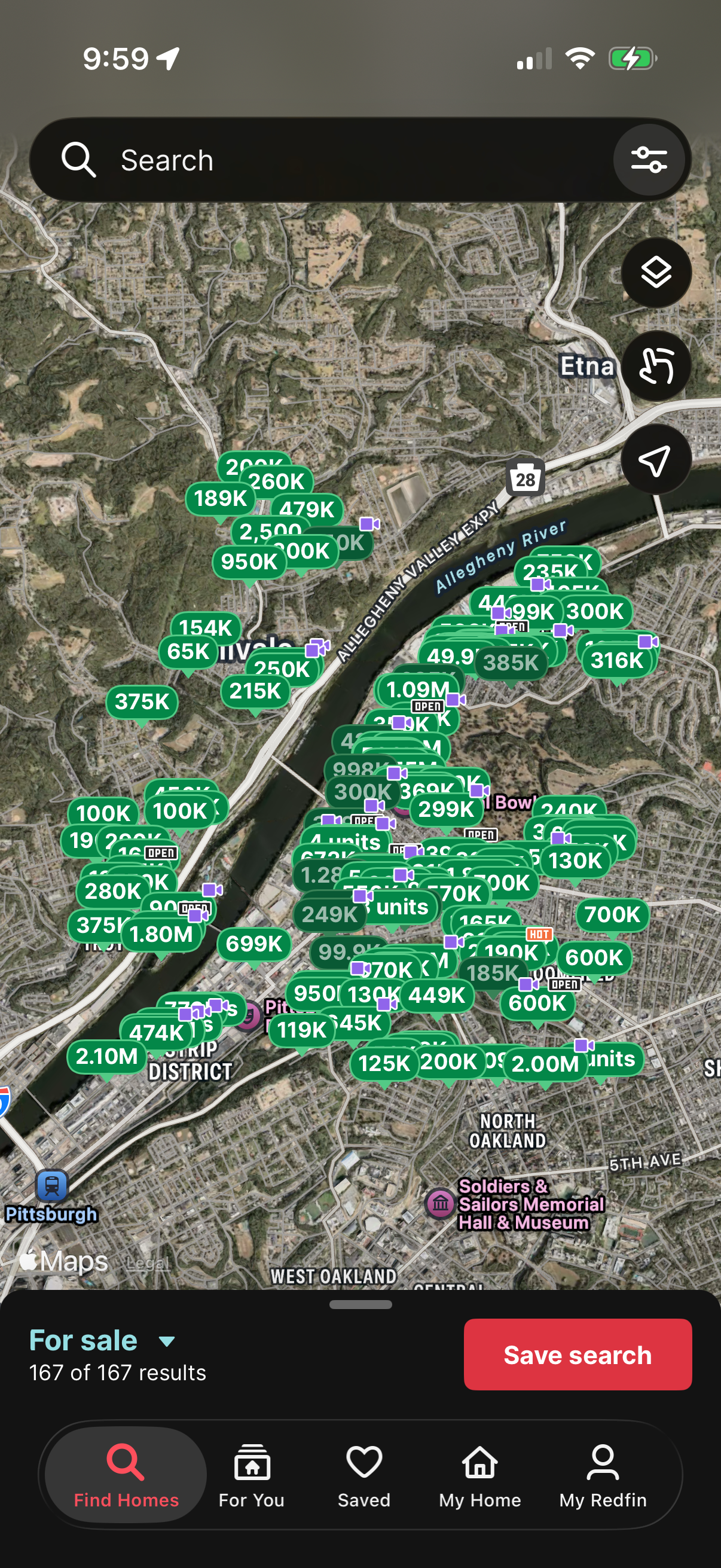Tap the search magnifier icon

78,160
